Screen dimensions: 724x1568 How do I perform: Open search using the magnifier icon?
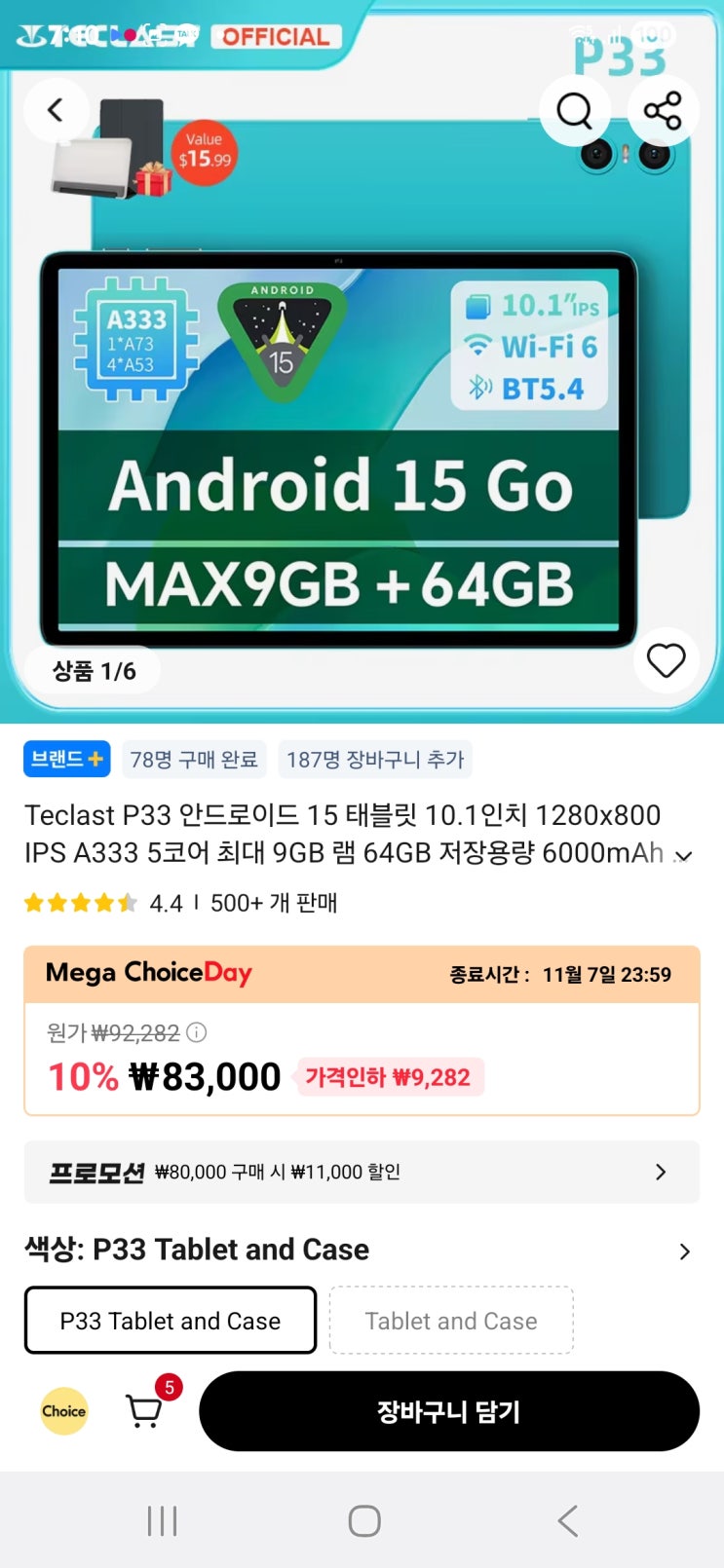coord(576,110)
